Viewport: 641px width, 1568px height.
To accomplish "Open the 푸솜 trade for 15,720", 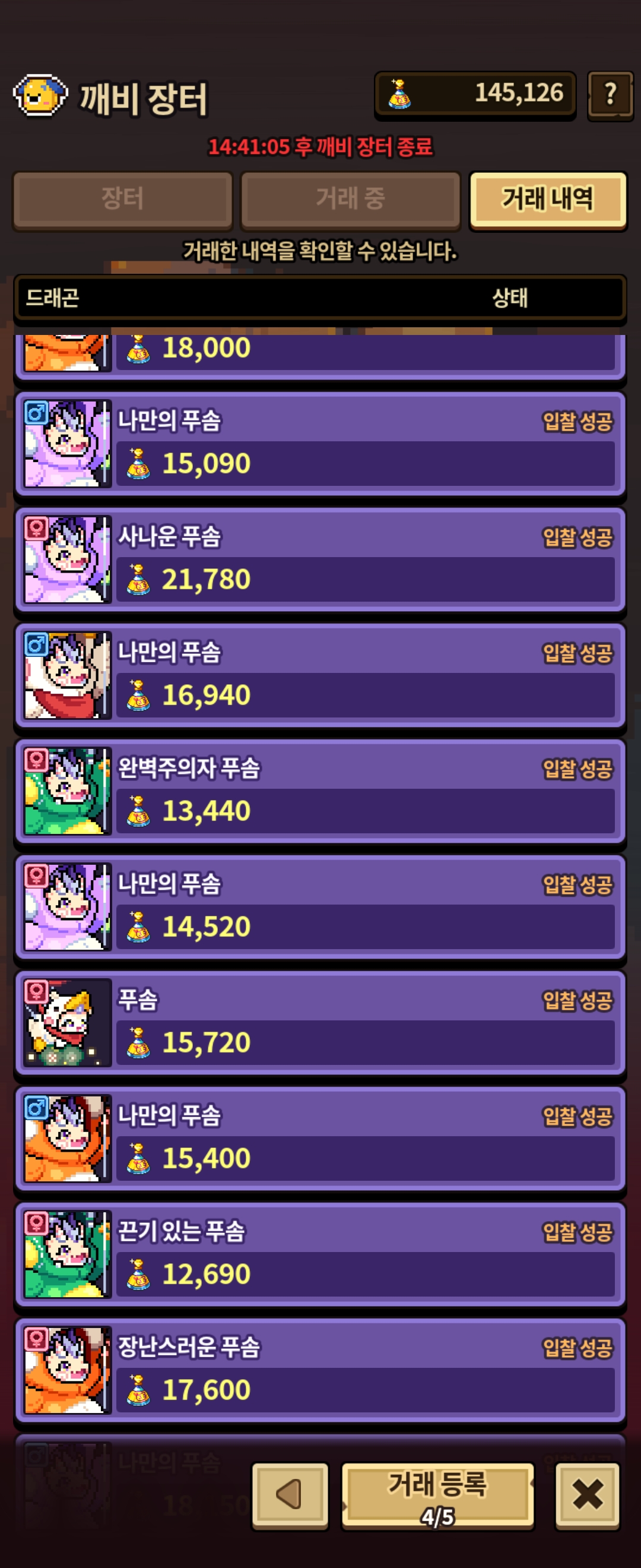I will pyautogui.click(x=320, y=1022).
